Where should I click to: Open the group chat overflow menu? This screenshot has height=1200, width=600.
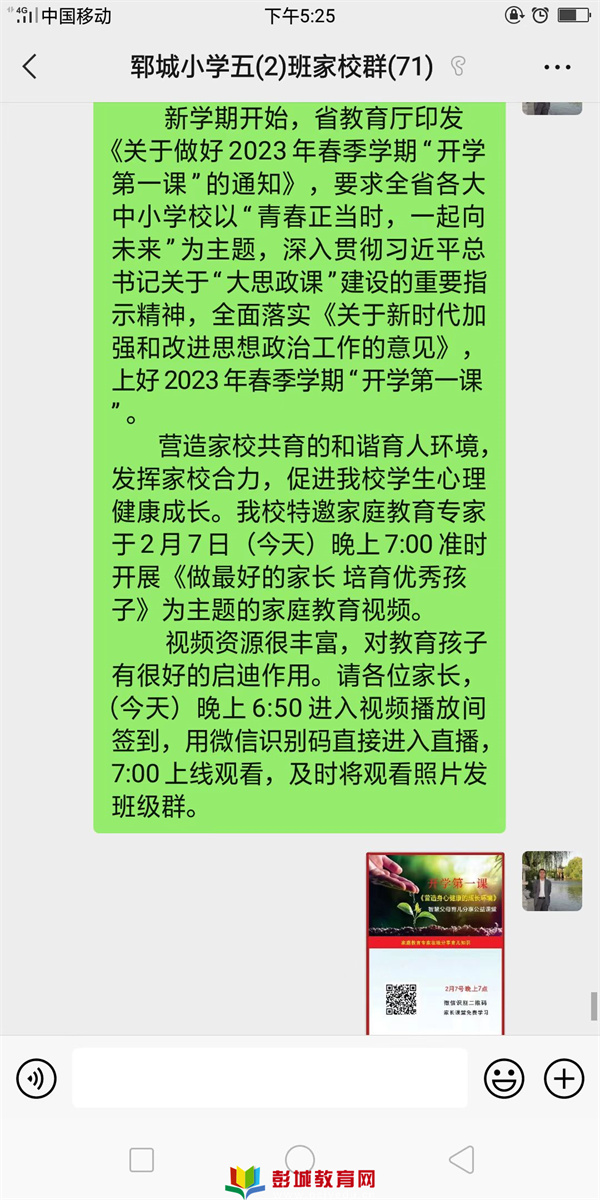557,67
